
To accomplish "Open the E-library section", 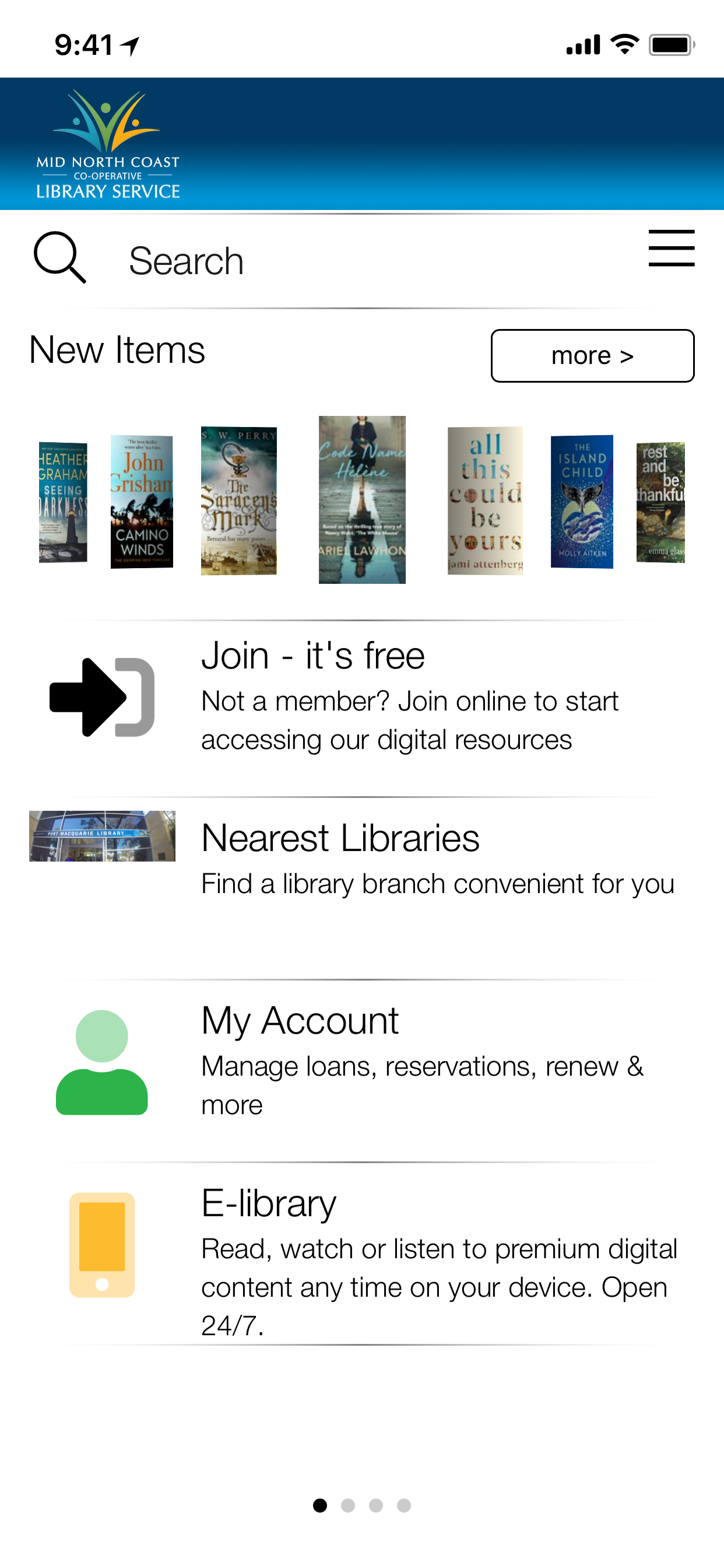I will (x=362, y=1254).
